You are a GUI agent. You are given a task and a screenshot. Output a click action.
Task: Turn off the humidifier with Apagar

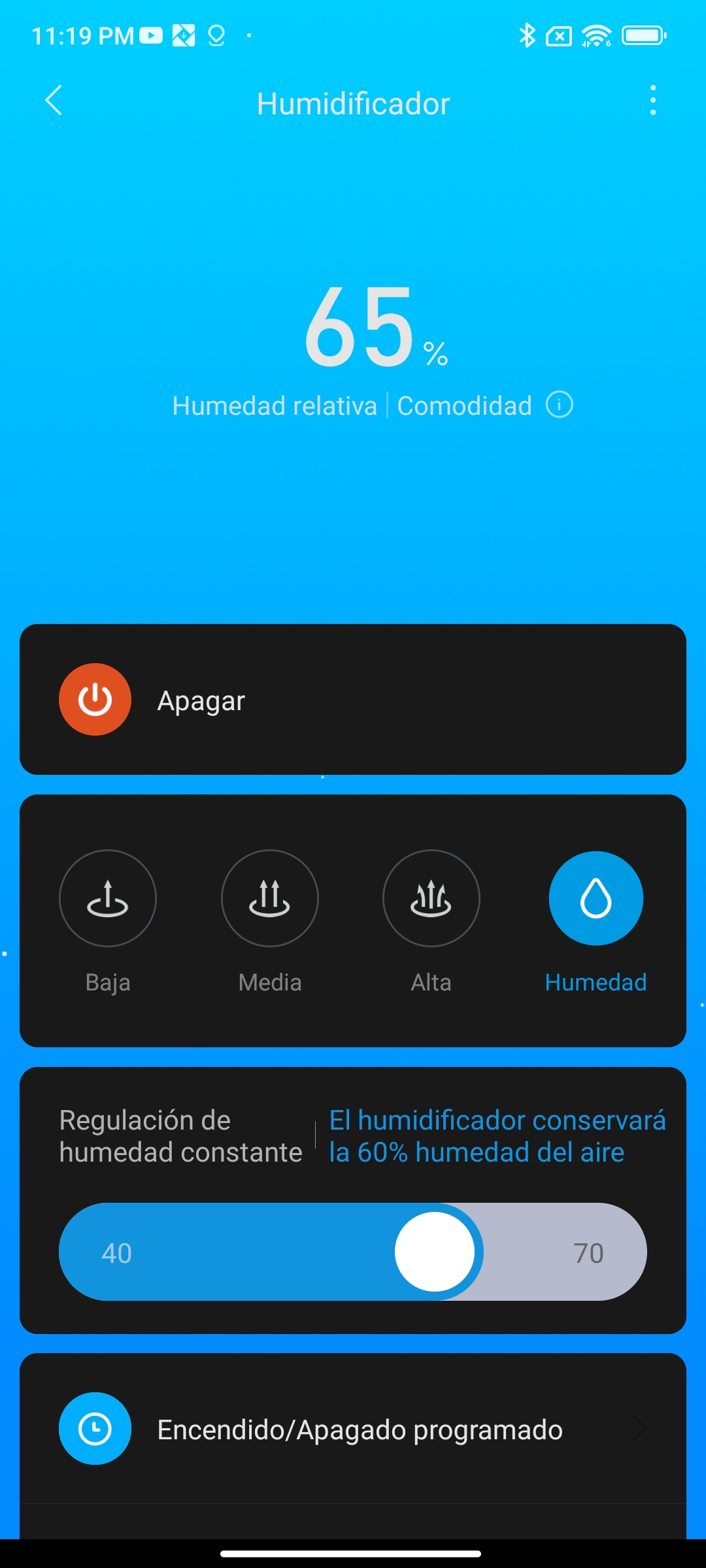click(x=95, y=700)
